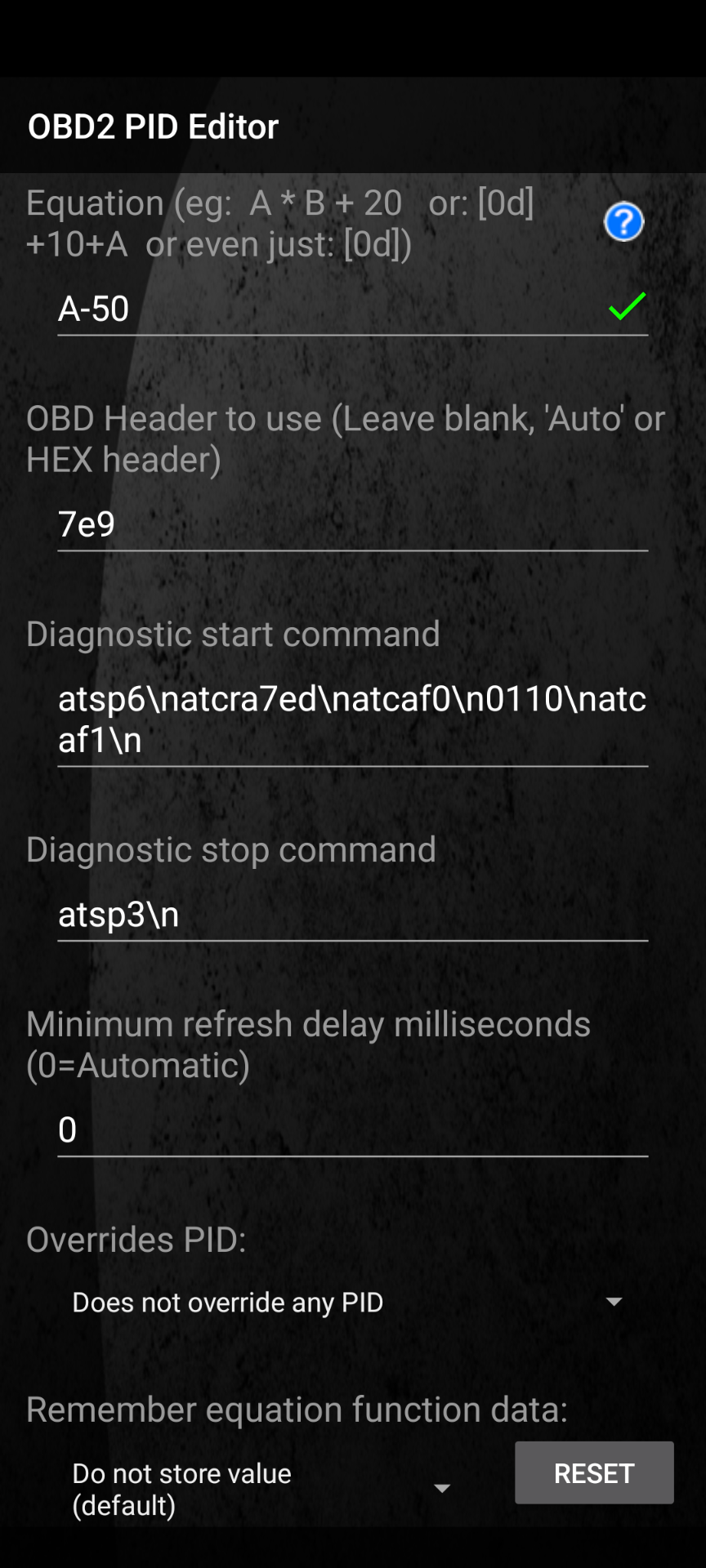Open the Remember equation function data dropdown
The image size is (706, 1568).
pos(261,1488)
